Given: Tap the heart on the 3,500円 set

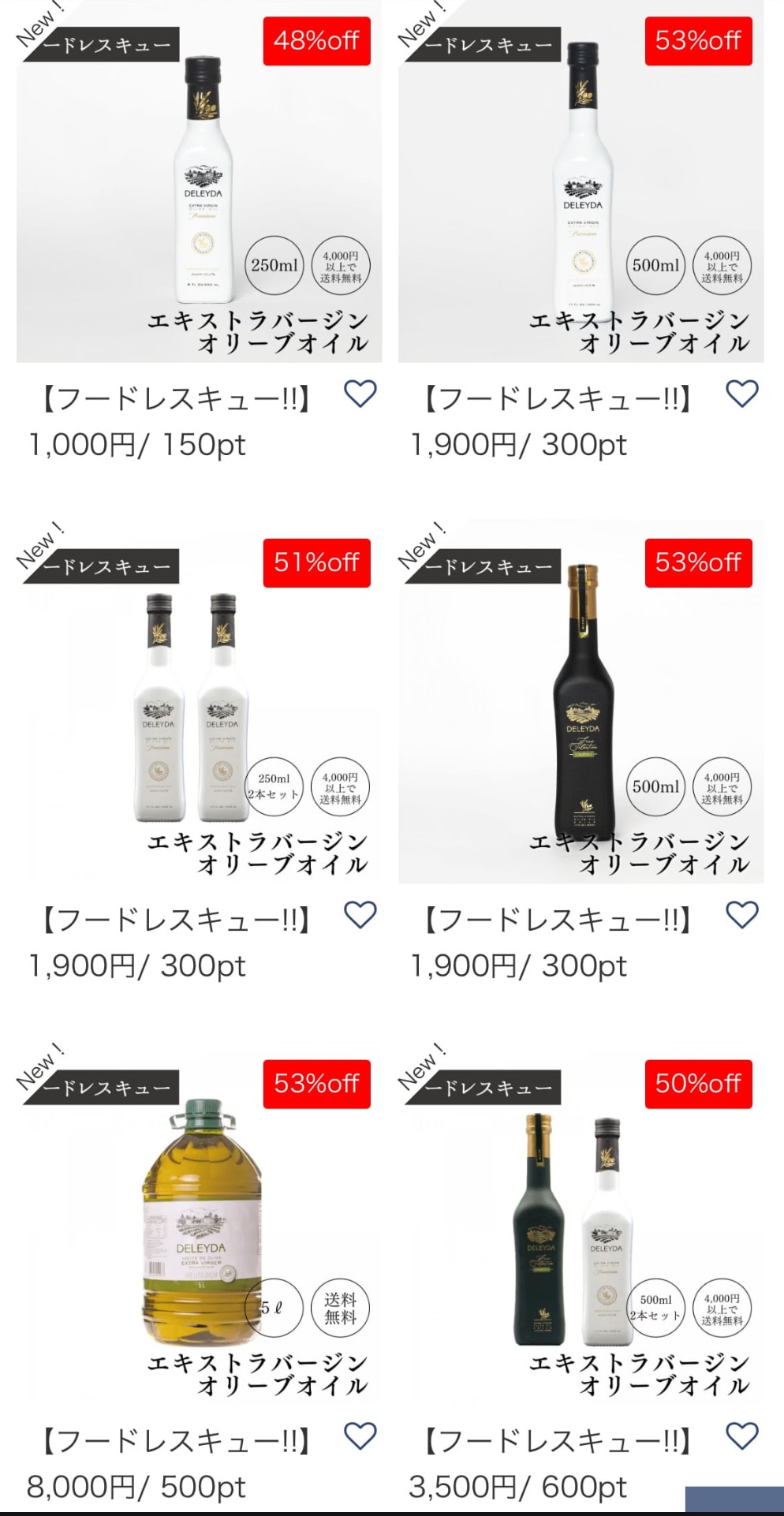Looking at the screenshot, I should pyautogui.click(x=741, y=1436).
